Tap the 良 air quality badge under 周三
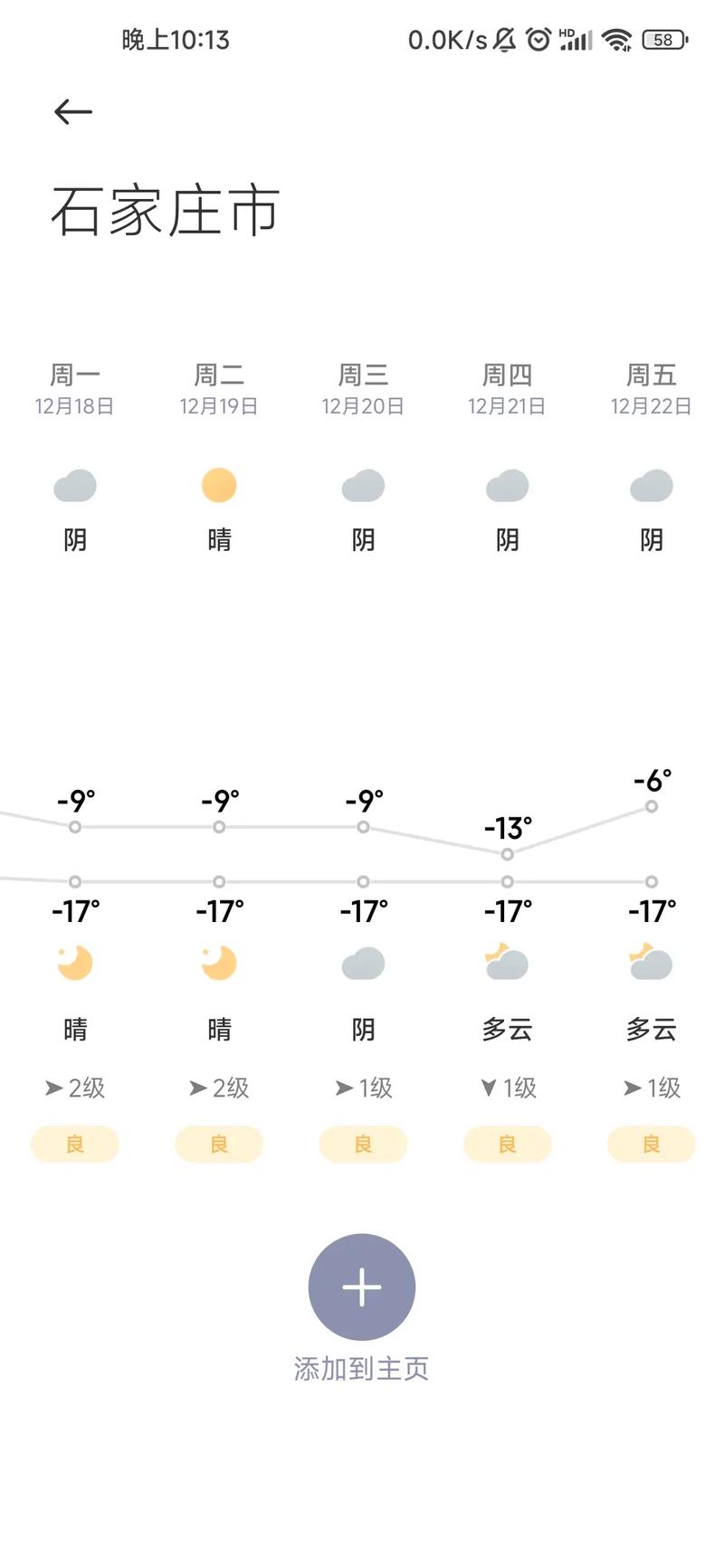Viewport: 724px width, 1568px height. coord(363,1144)
